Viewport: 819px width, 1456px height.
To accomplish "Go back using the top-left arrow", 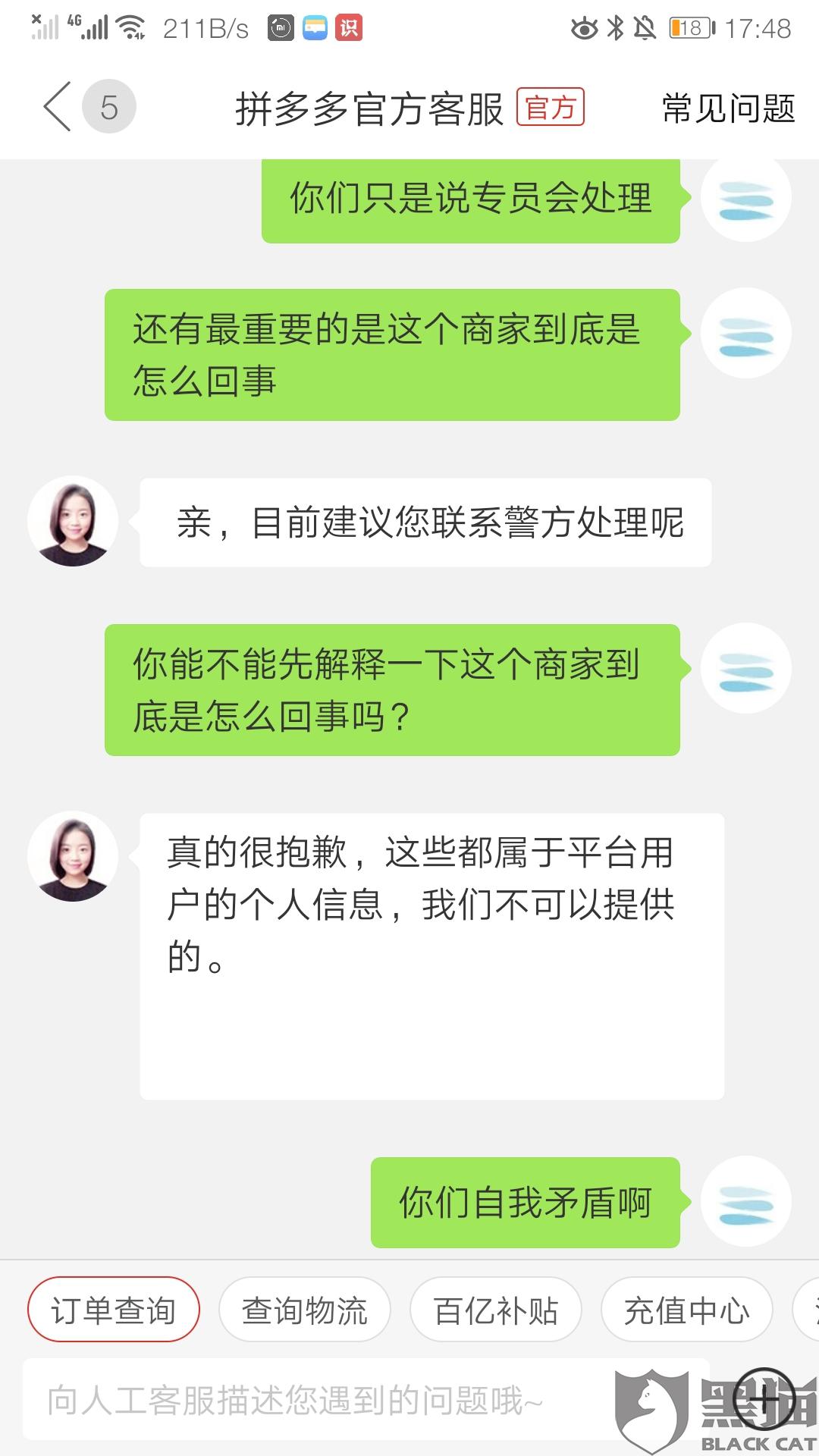I will 58,107.
